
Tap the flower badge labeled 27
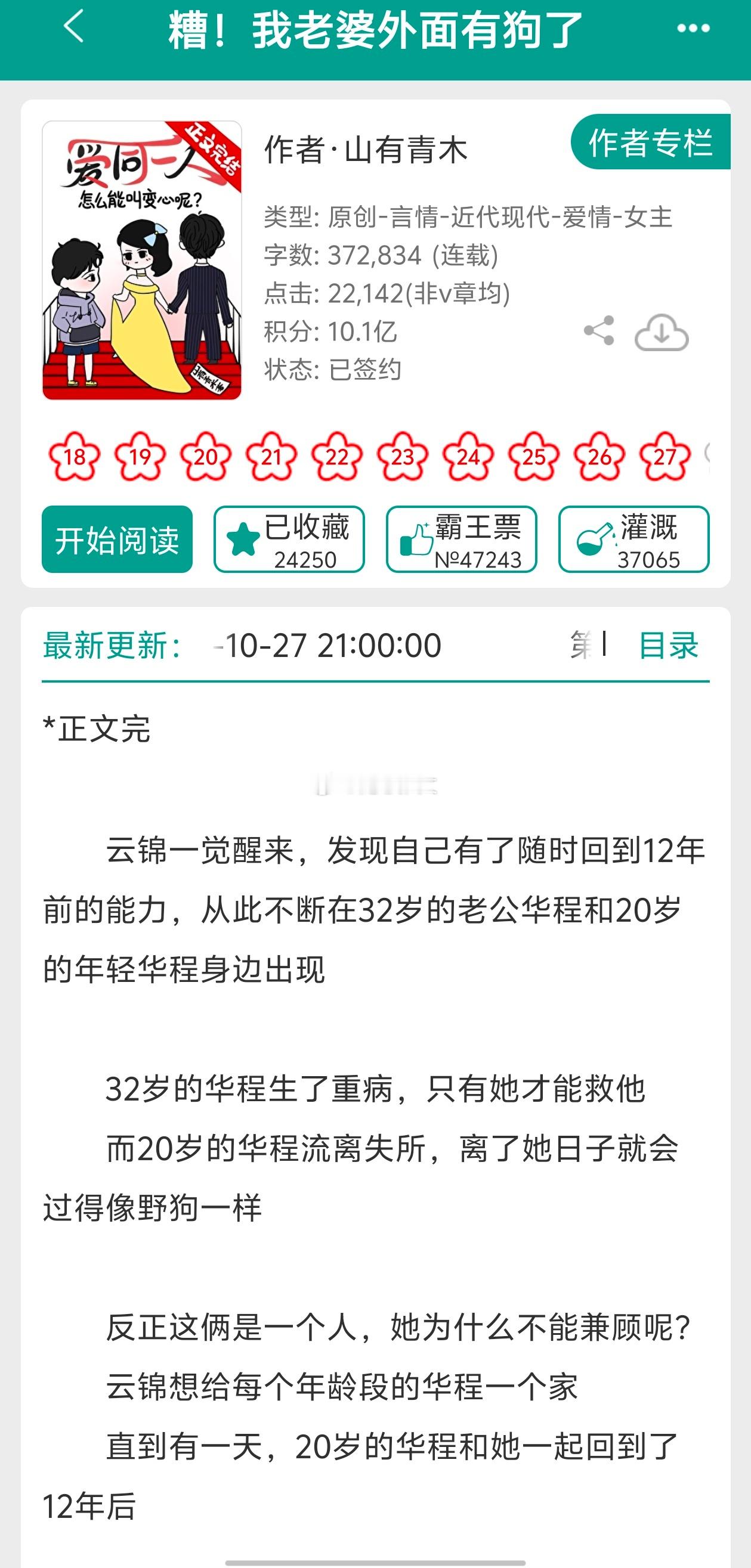[x=664, y=457]
